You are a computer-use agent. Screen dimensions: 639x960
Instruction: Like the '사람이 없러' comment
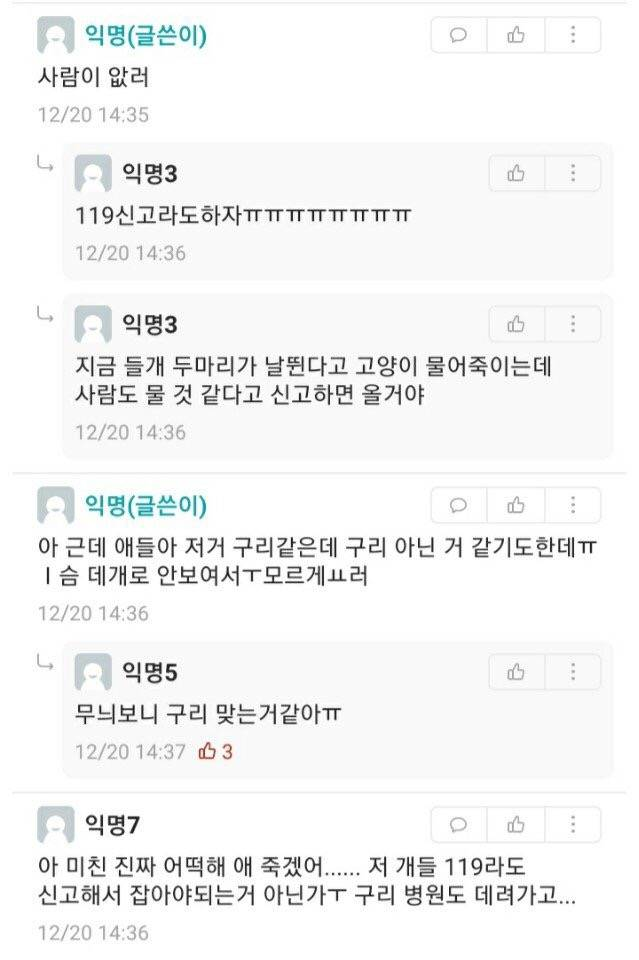tap(516, 35)
